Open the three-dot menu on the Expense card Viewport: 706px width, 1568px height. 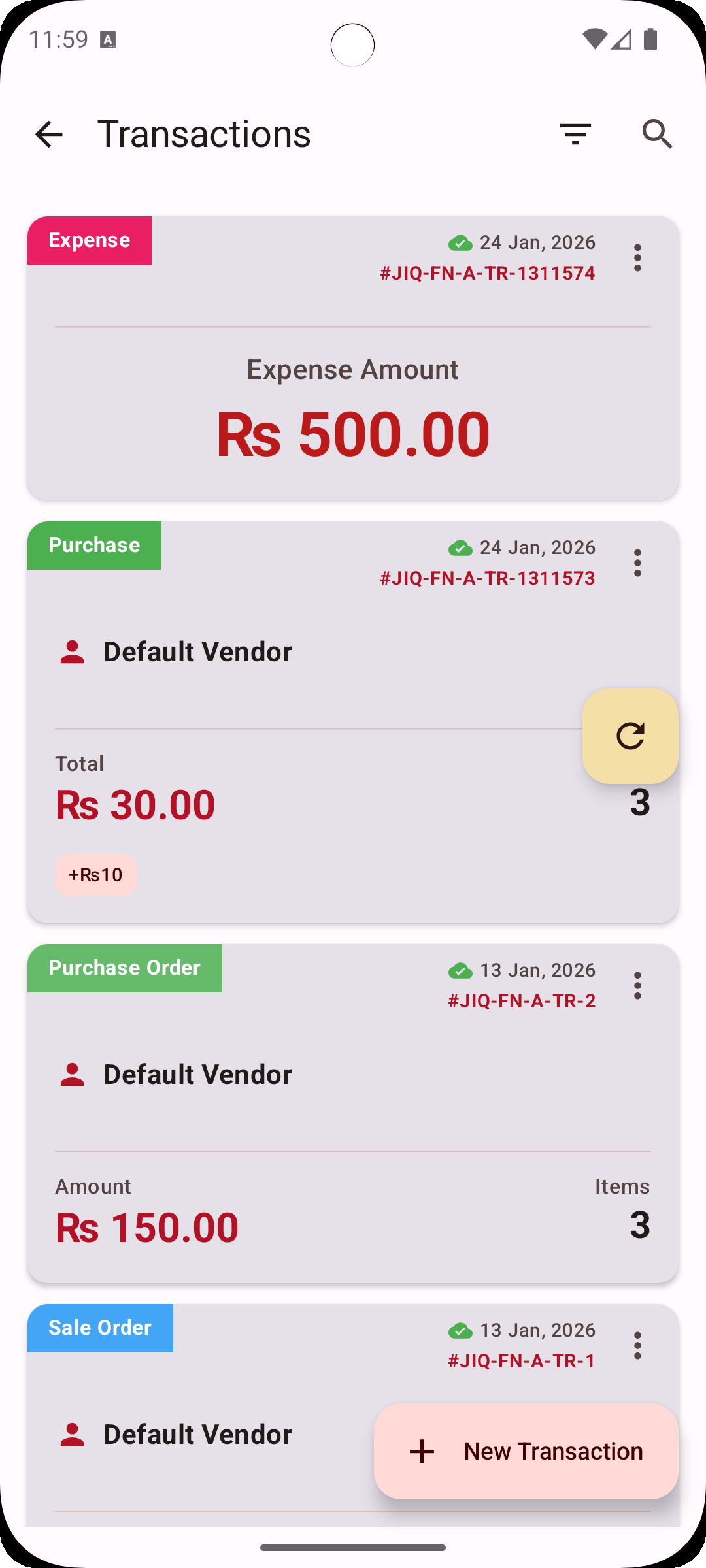637,257
